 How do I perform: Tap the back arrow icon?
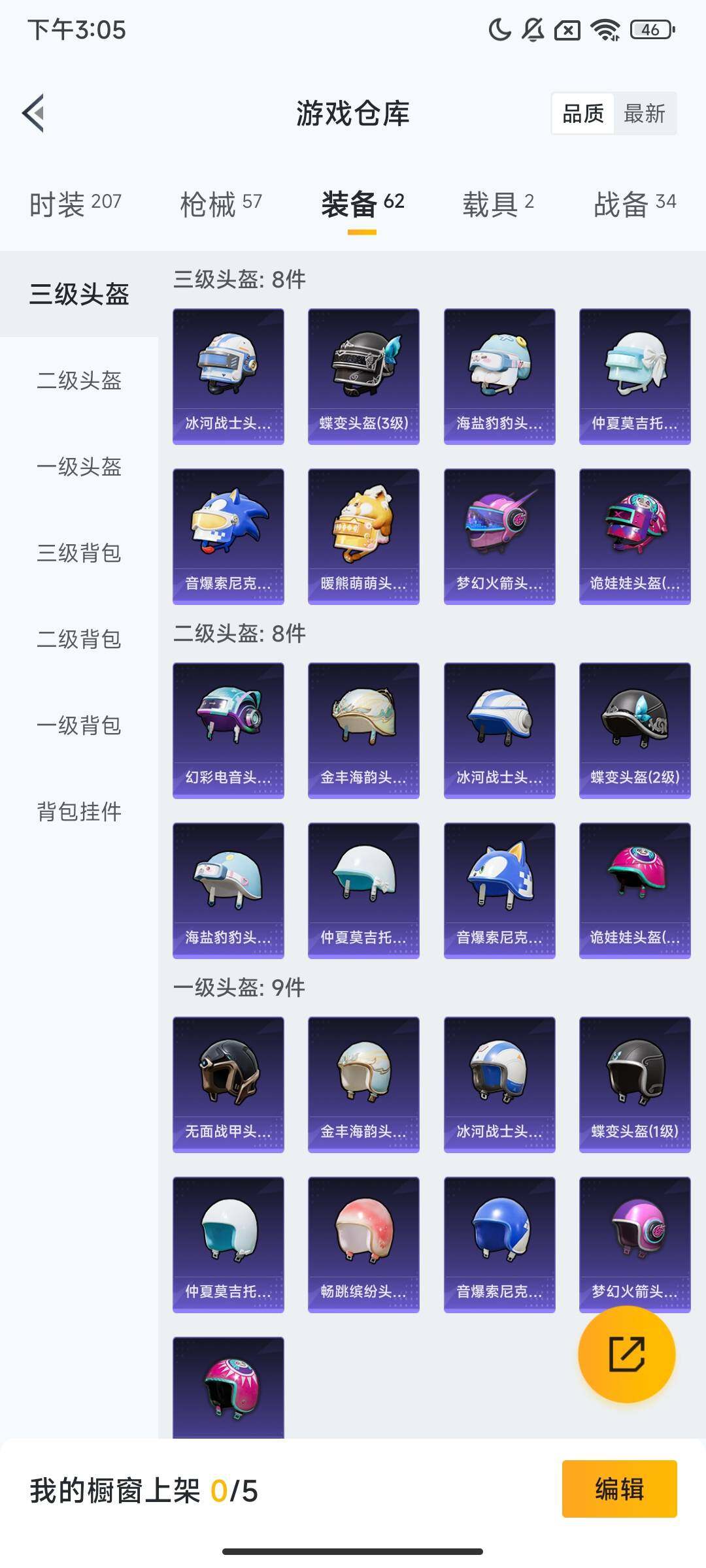pyautogui.click(x=34, y=112)
